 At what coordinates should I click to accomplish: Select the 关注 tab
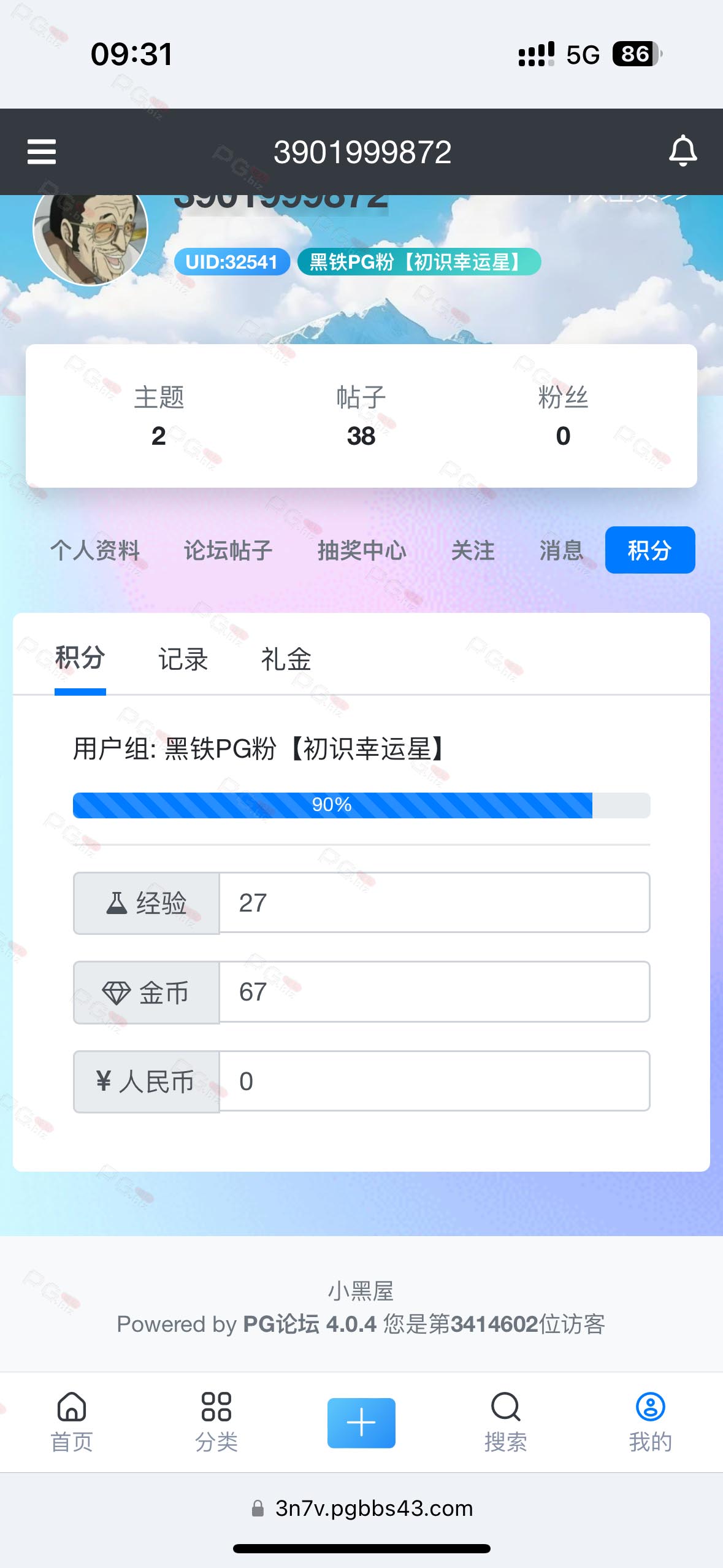[x=473, y=550]
